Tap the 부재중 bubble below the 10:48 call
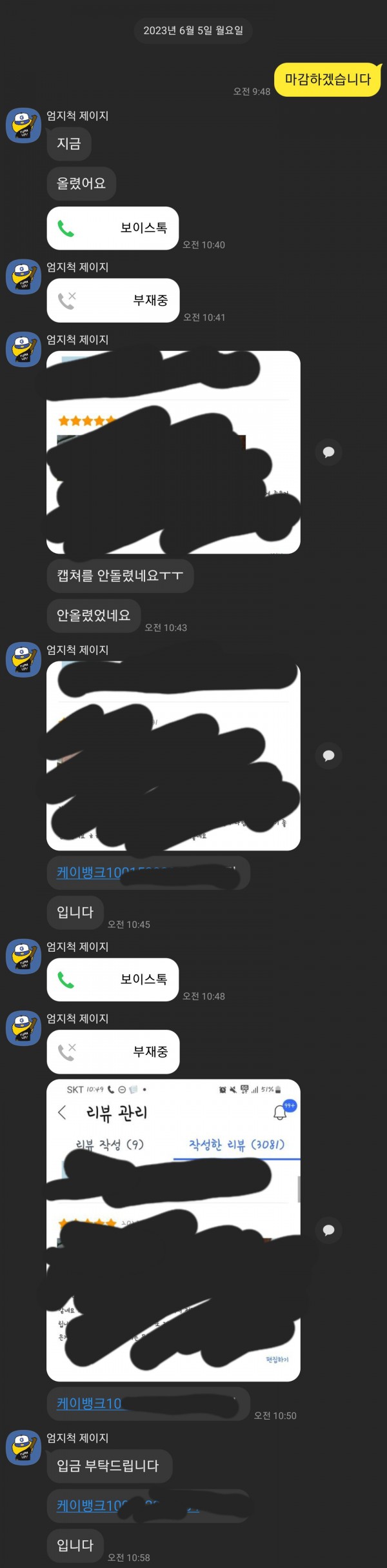Screen dimensions: 387x1568 pos(112,1052)
